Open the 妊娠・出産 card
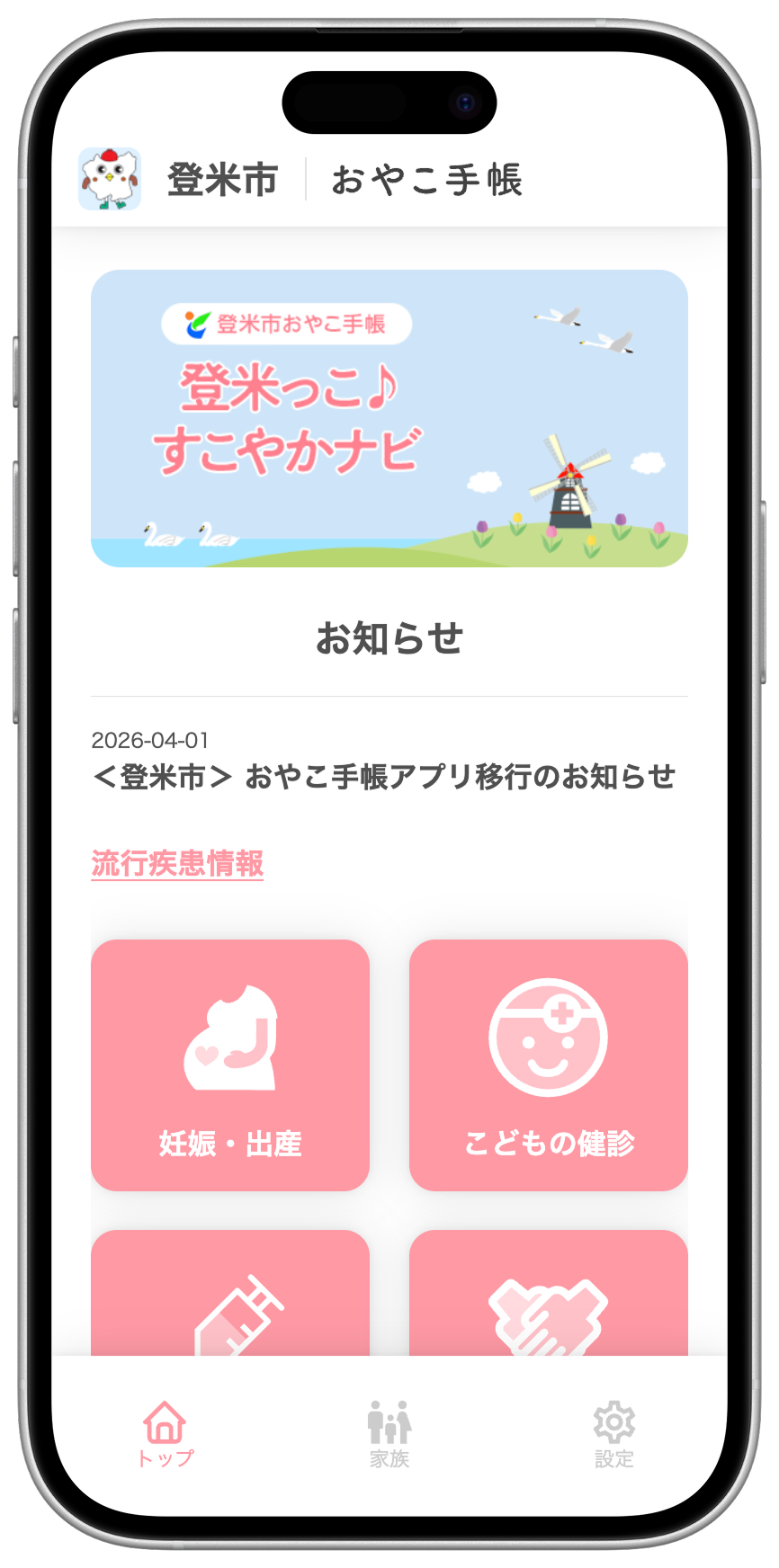This screenshot has height=1568, width=779. [230, 1065]
